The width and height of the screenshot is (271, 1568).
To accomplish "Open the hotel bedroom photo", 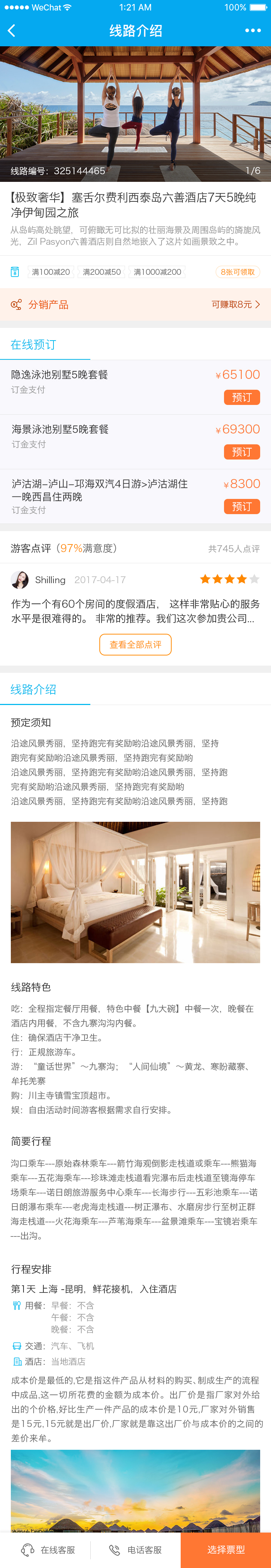I will pyautogui.click(x=135, y=892).
